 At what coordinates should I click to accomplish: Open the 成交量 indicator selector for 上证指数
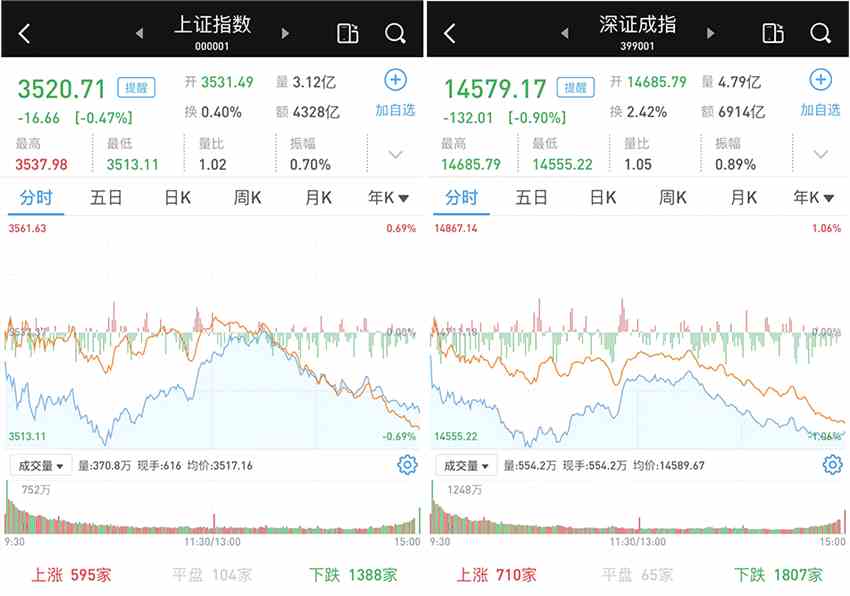click(42, 465)
